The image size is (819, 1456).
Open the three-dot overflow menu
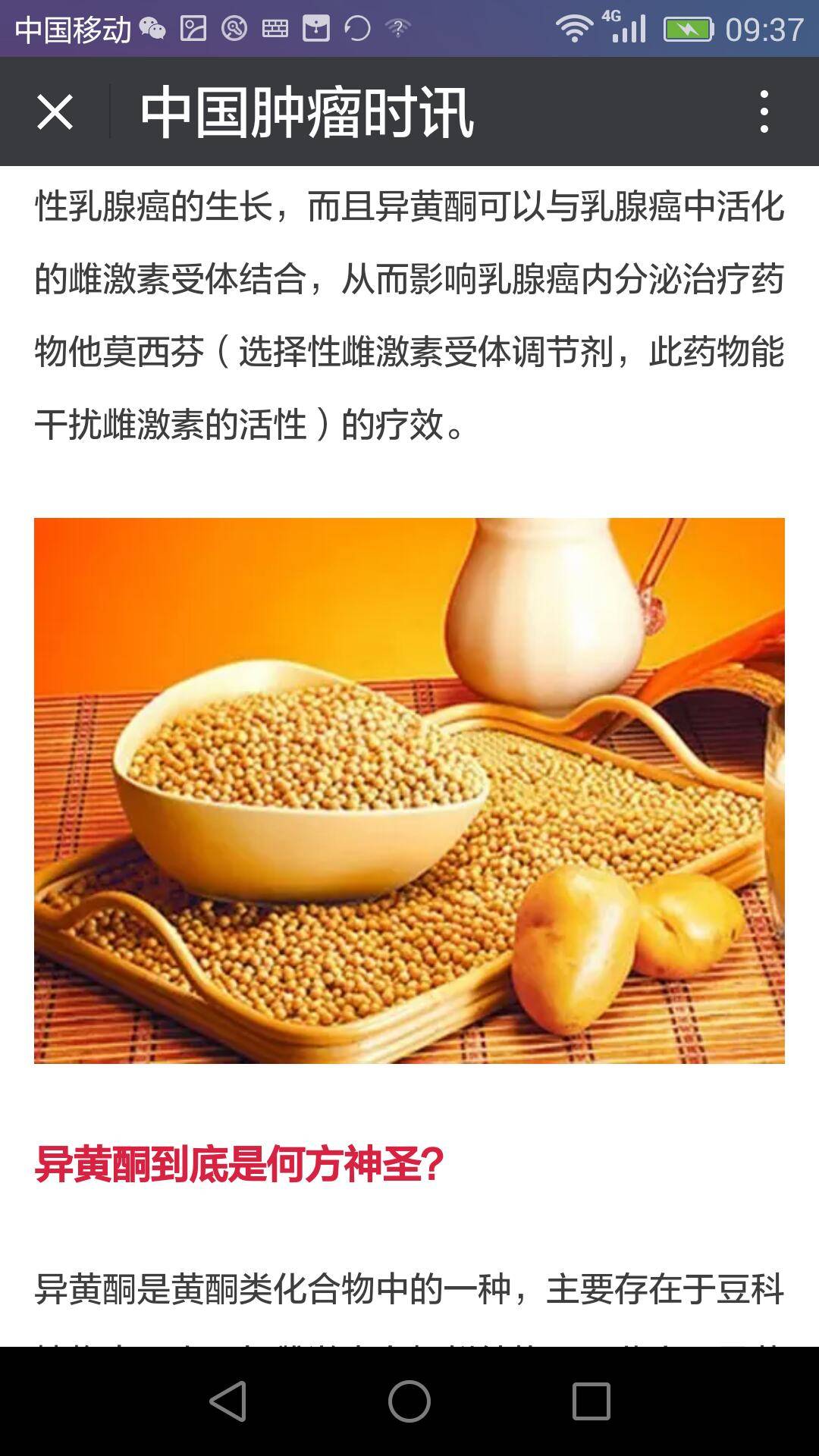(x=764, y=111)
